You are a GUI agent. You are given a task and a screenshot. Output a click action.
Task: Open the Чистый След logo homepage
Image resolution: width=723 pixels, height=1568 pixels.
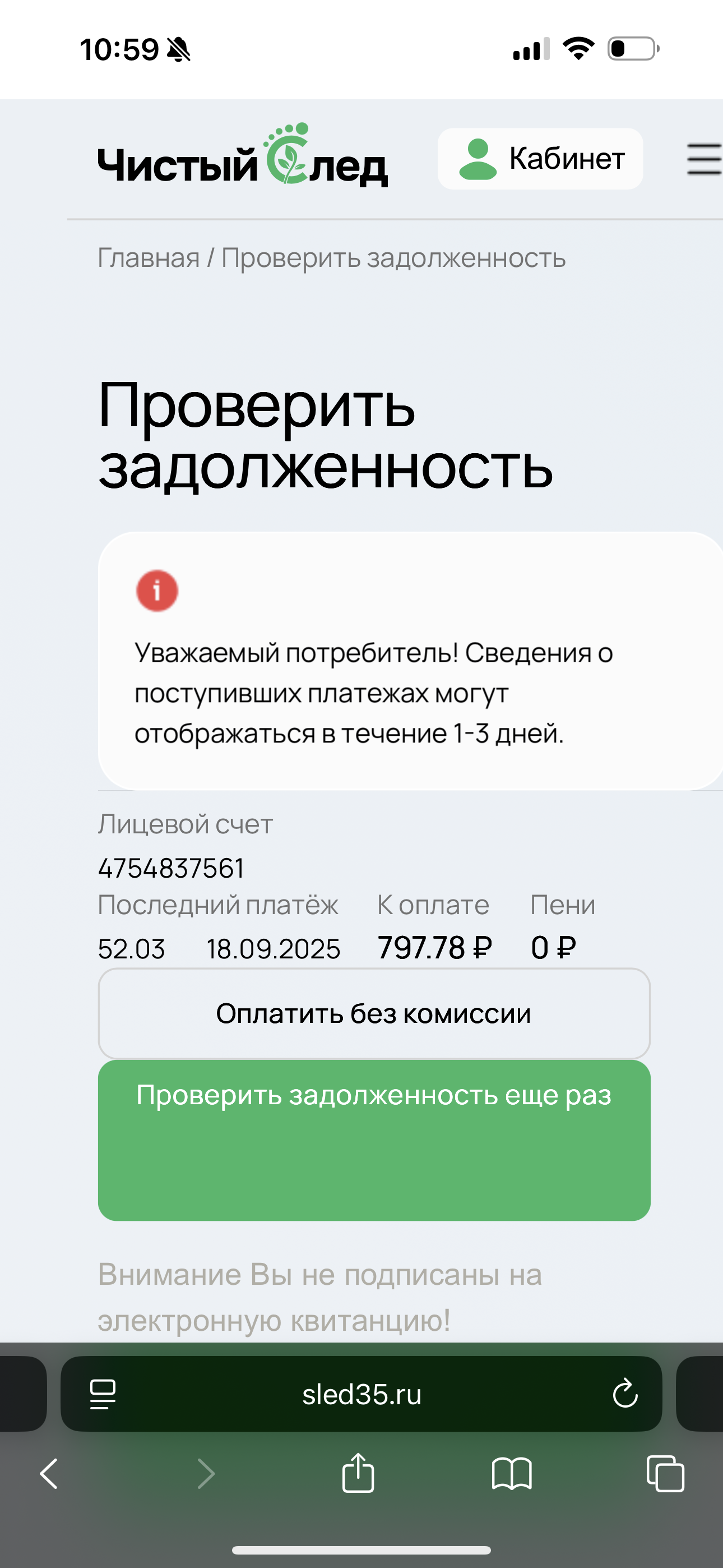(x=242, y=157)
